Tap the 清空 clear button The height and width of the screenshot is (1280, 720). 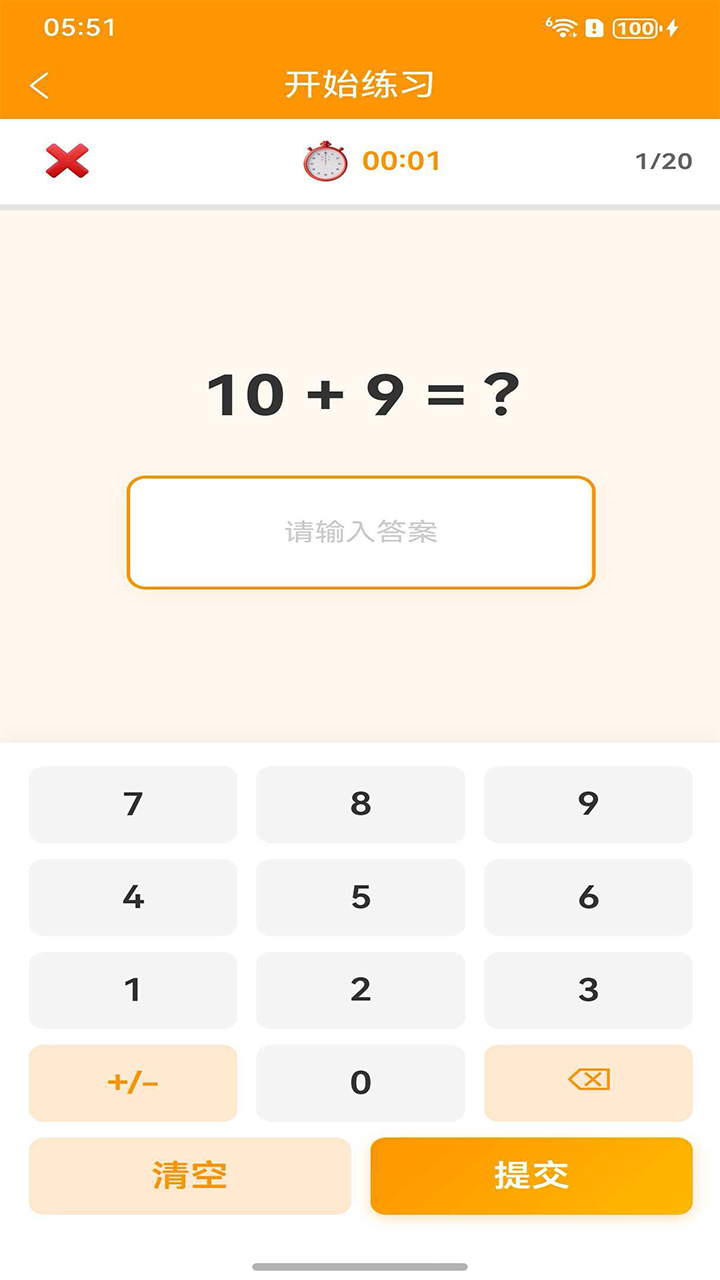pyautogui.click(x=190, y=1176)
